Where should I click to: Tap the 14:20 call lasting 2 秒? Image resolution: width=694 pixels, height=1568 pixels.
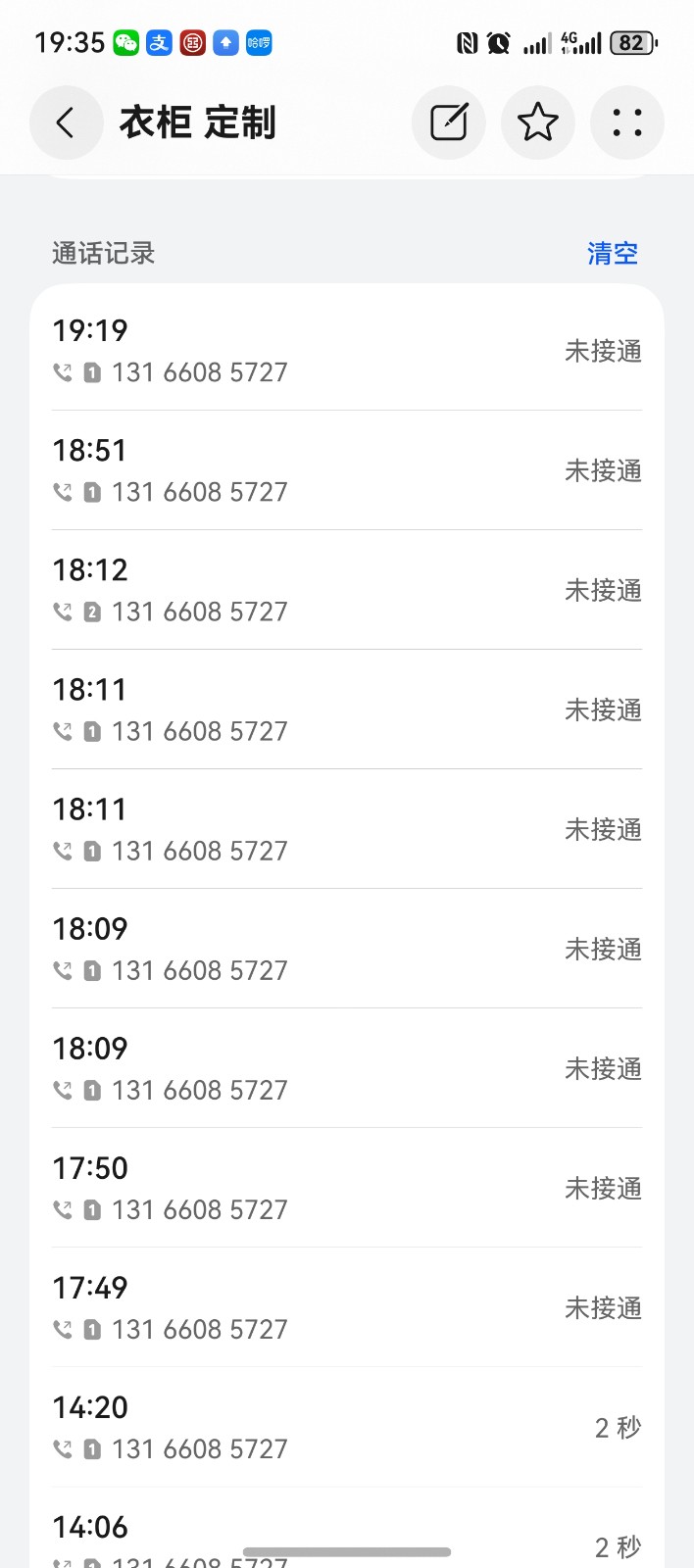(347, 1427)
